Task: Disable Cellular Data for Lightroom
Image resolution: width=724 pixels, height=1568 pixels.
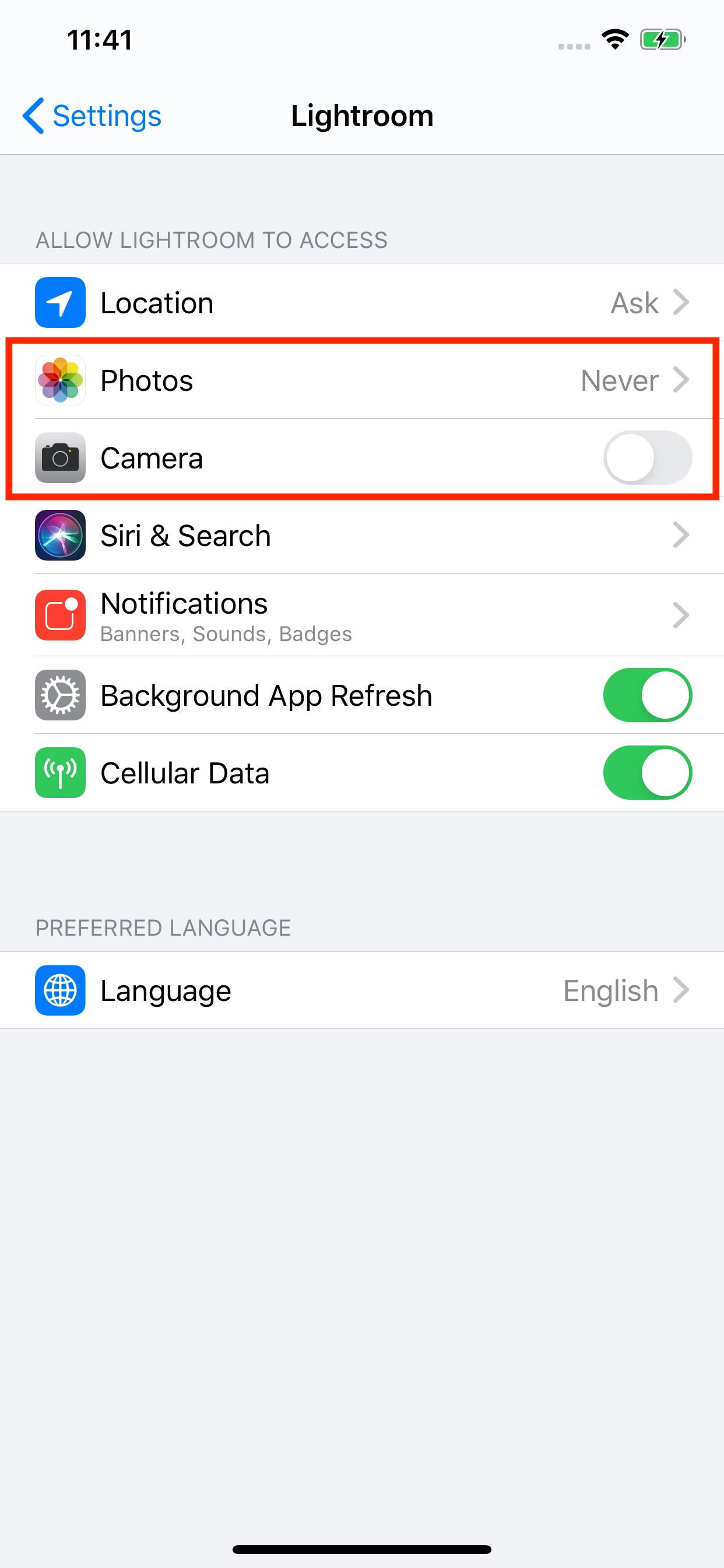Action: click(646, 772)
